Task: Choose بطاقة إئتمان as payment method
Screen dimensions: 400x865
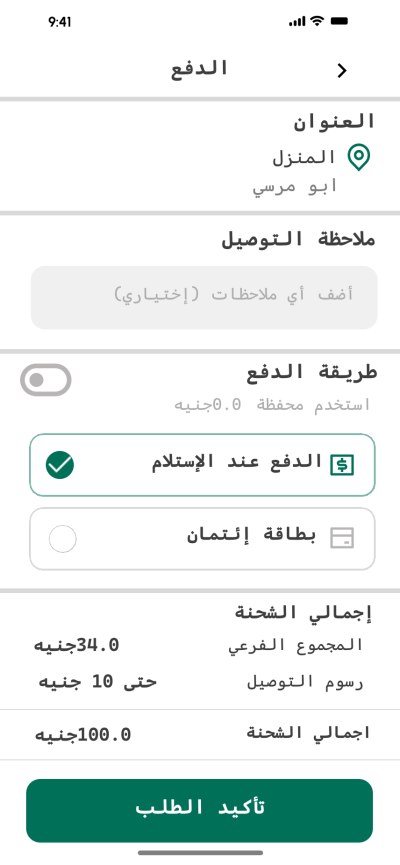Action: coord(202,538)
